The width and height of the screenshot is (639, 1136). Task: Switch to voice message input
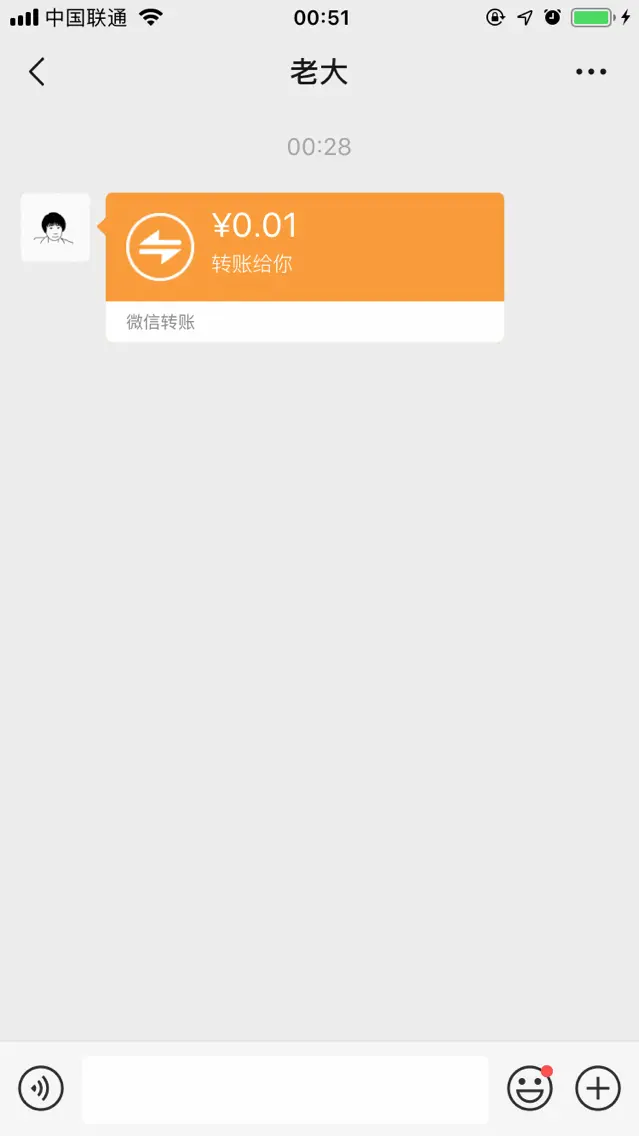click(41, 1088)
